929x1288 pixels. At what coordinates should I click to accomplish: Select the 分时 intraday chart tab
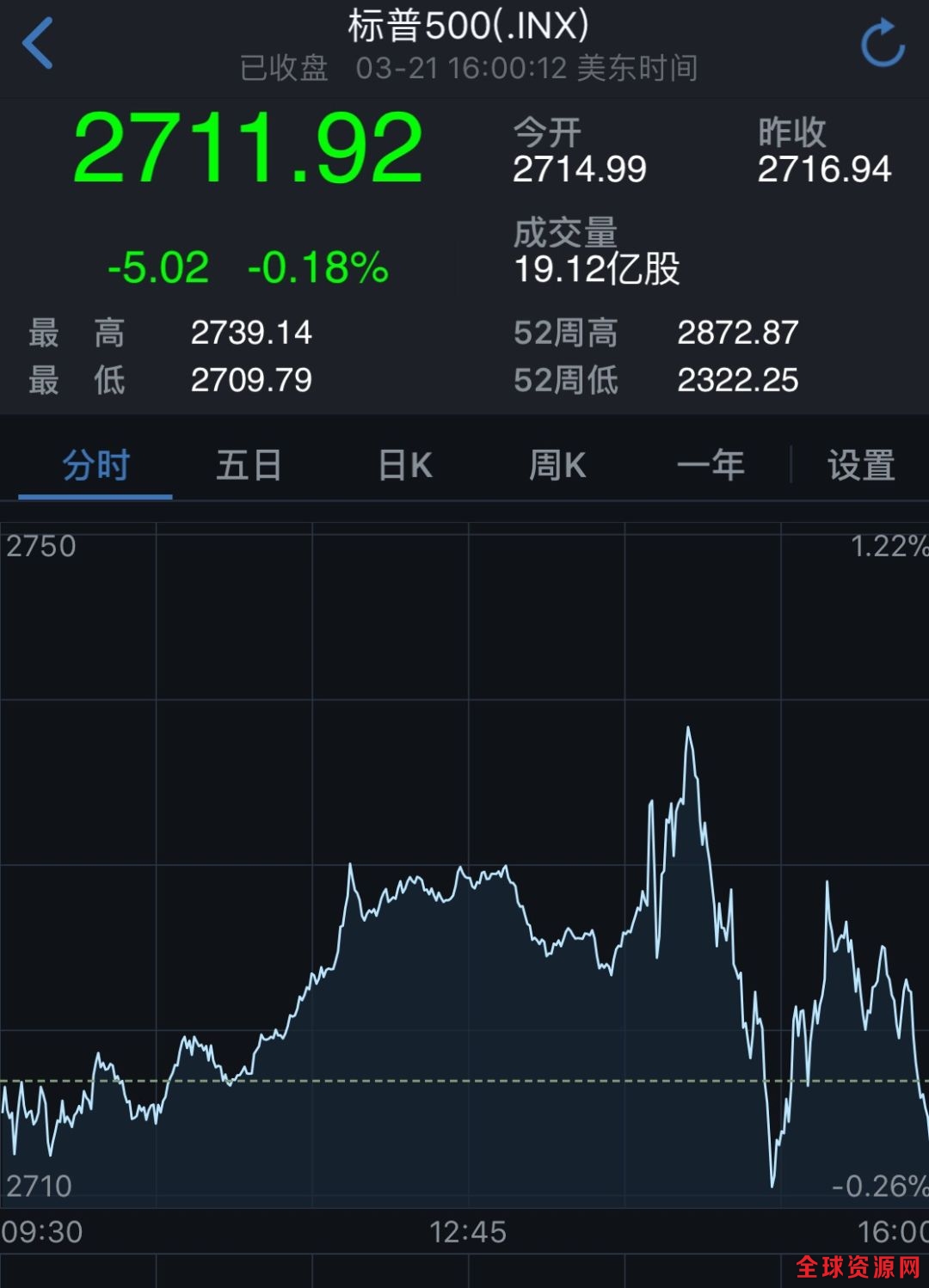point(95,465)
